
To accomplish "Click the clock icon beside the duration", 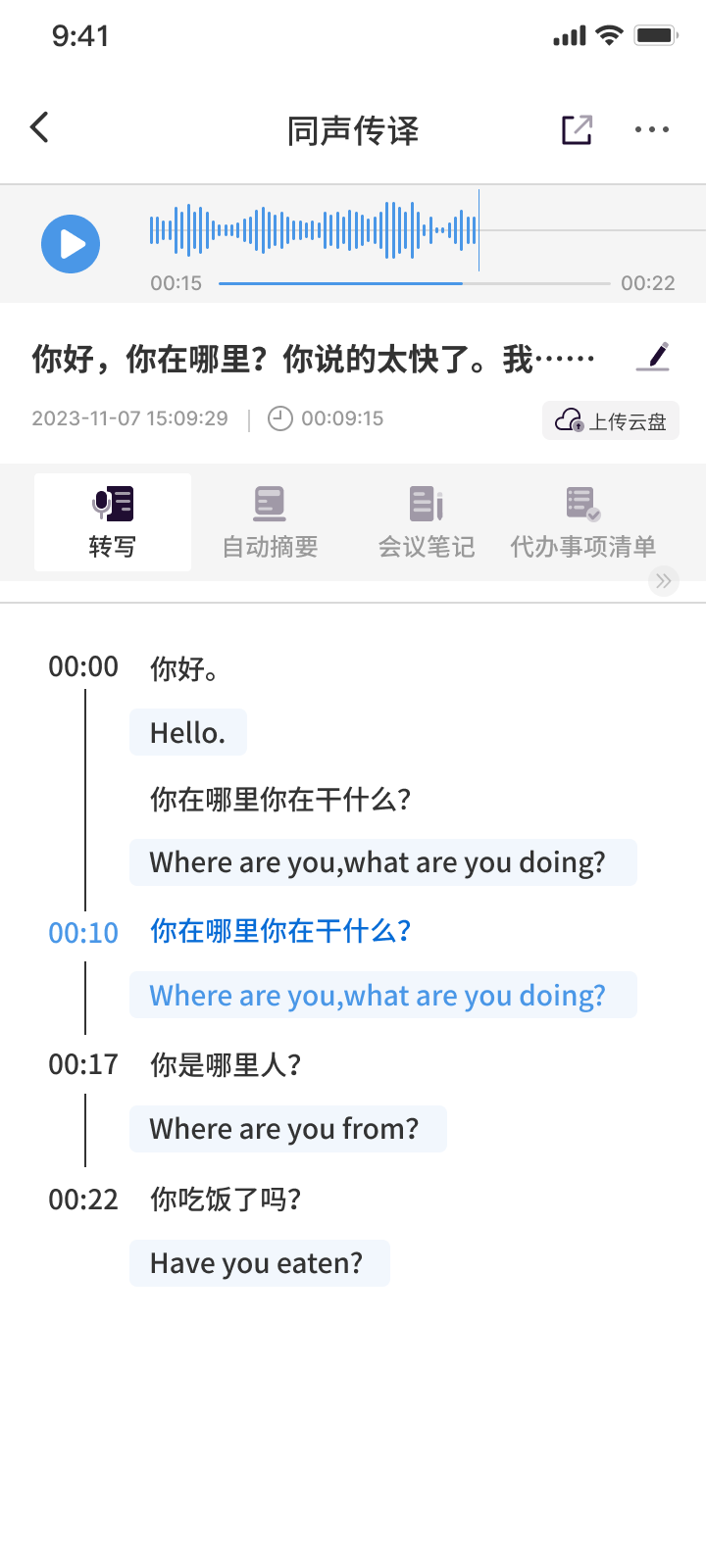I will [277, 418].
